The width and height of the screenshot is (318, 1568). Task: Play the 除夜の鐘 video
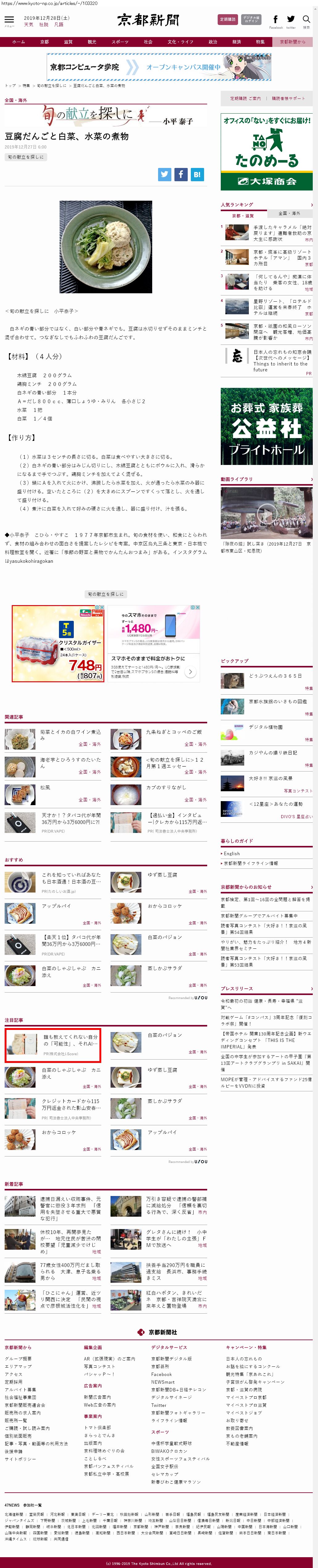point(266,512)
